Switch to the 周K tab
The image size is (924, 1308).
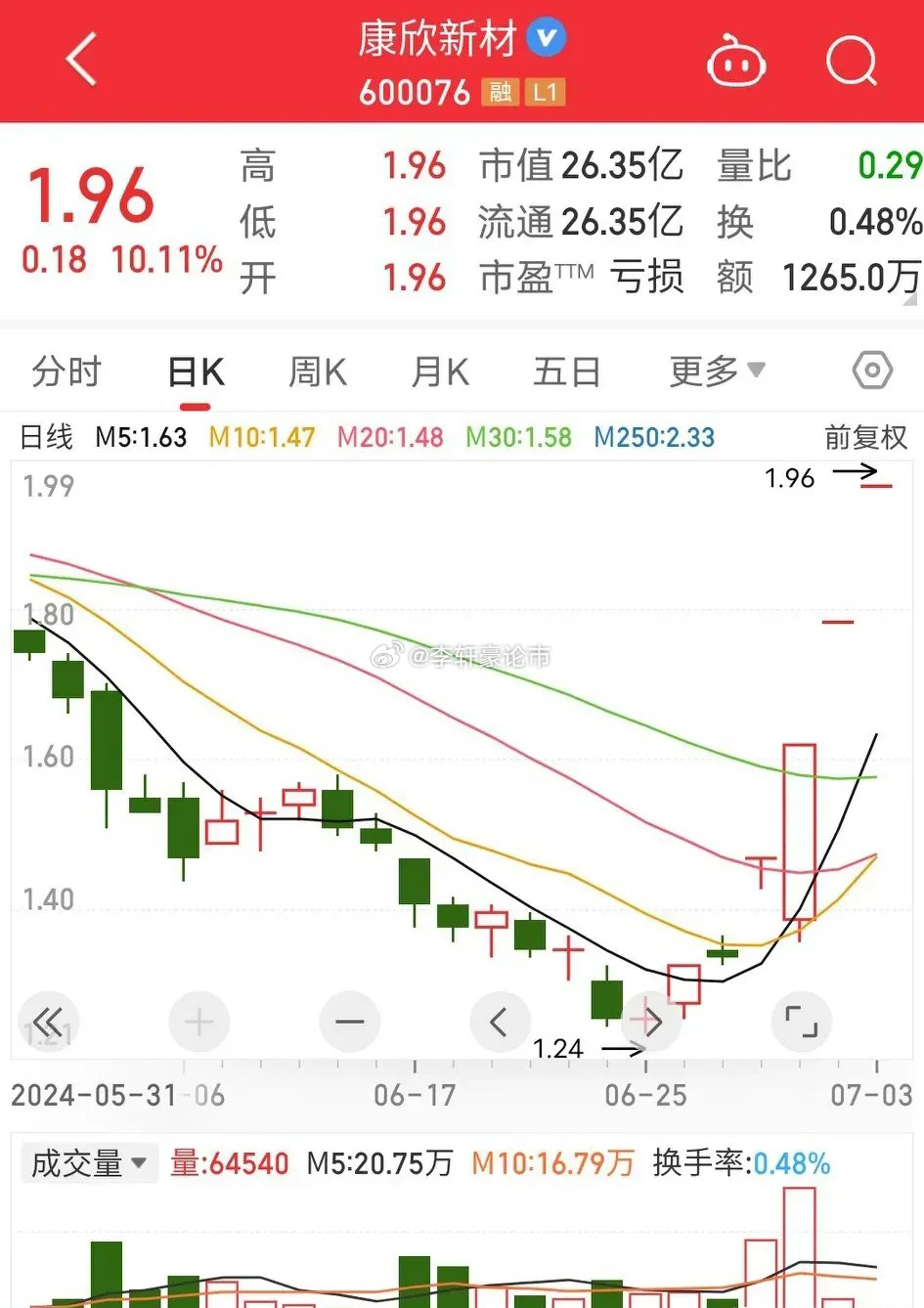[318, 372]
